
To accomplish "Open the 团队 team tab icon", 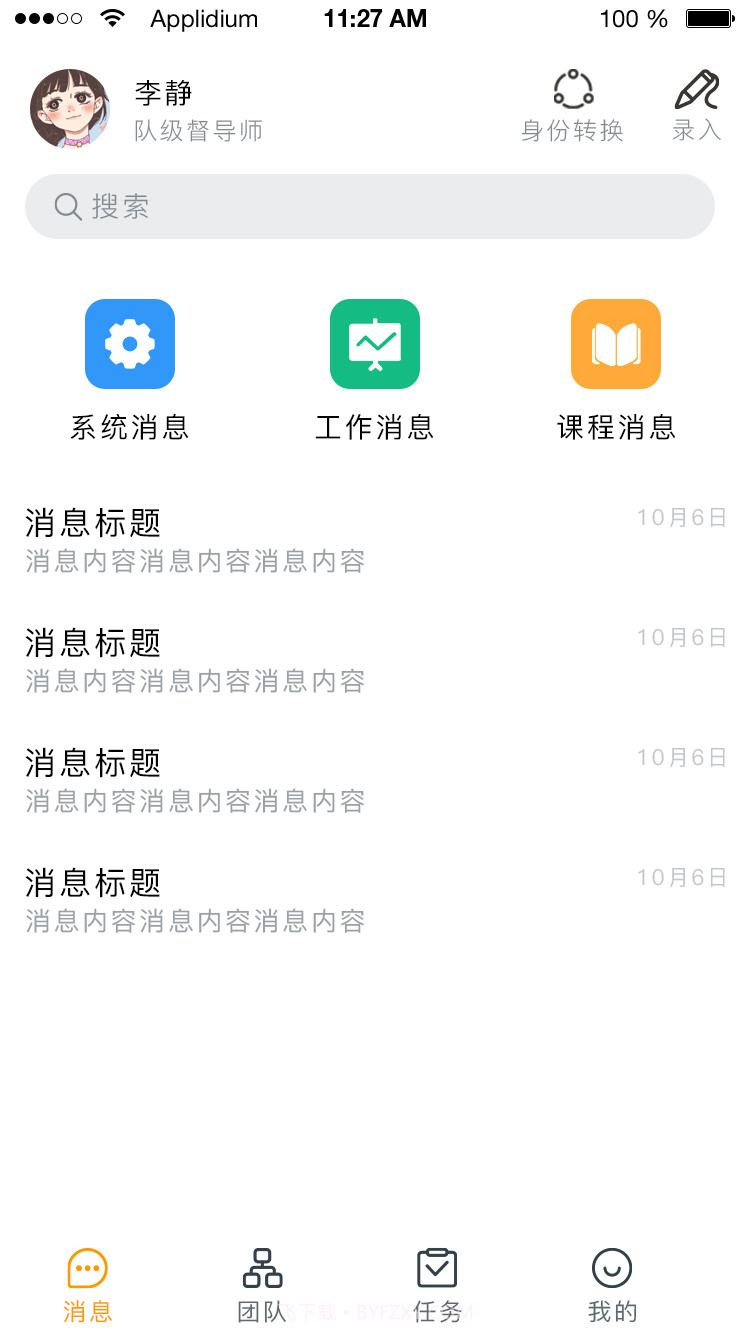I will pyautogui.click(x=261, y=1265).
